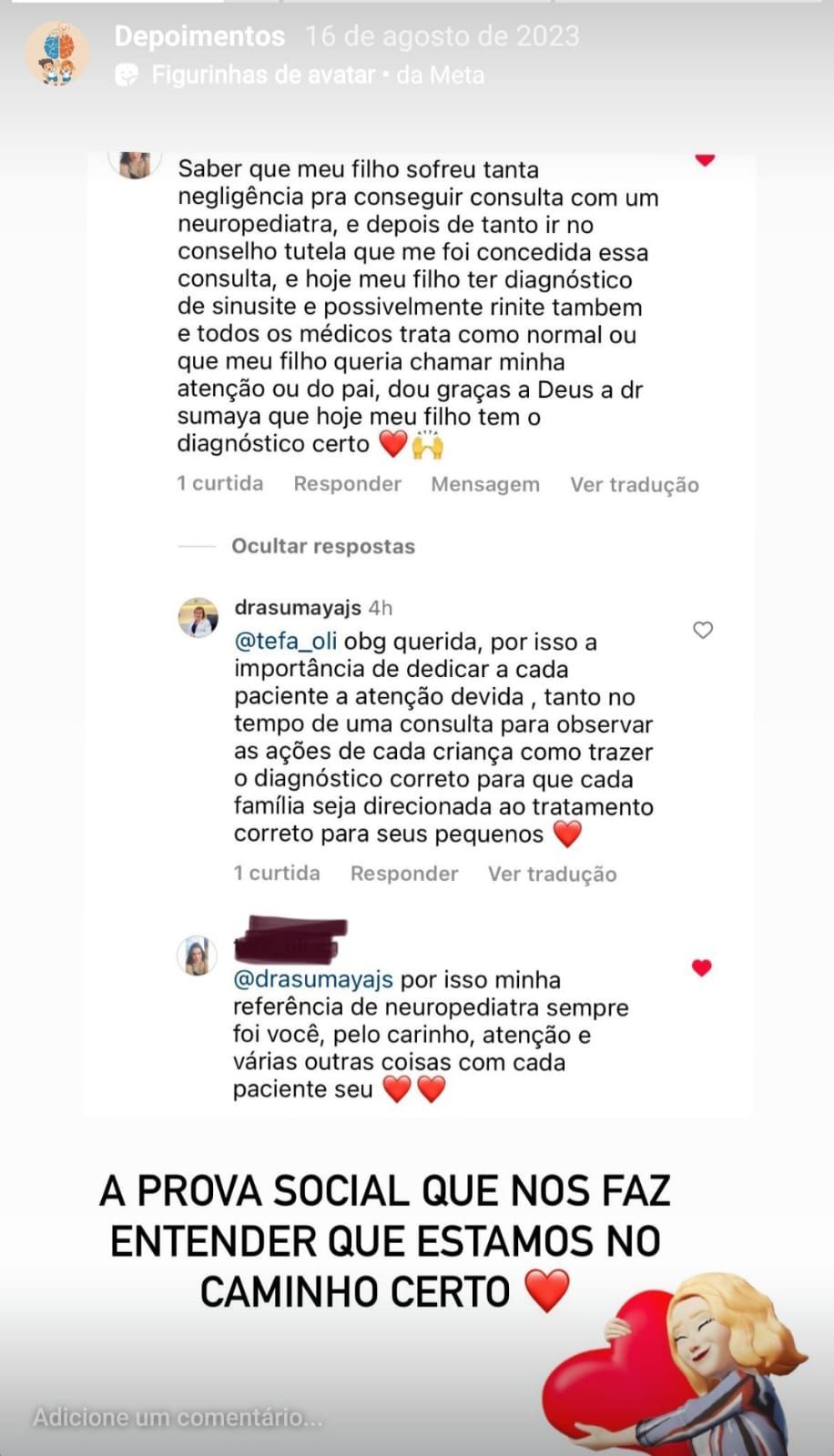Open the @drasumayajs mention

(311, 980)
